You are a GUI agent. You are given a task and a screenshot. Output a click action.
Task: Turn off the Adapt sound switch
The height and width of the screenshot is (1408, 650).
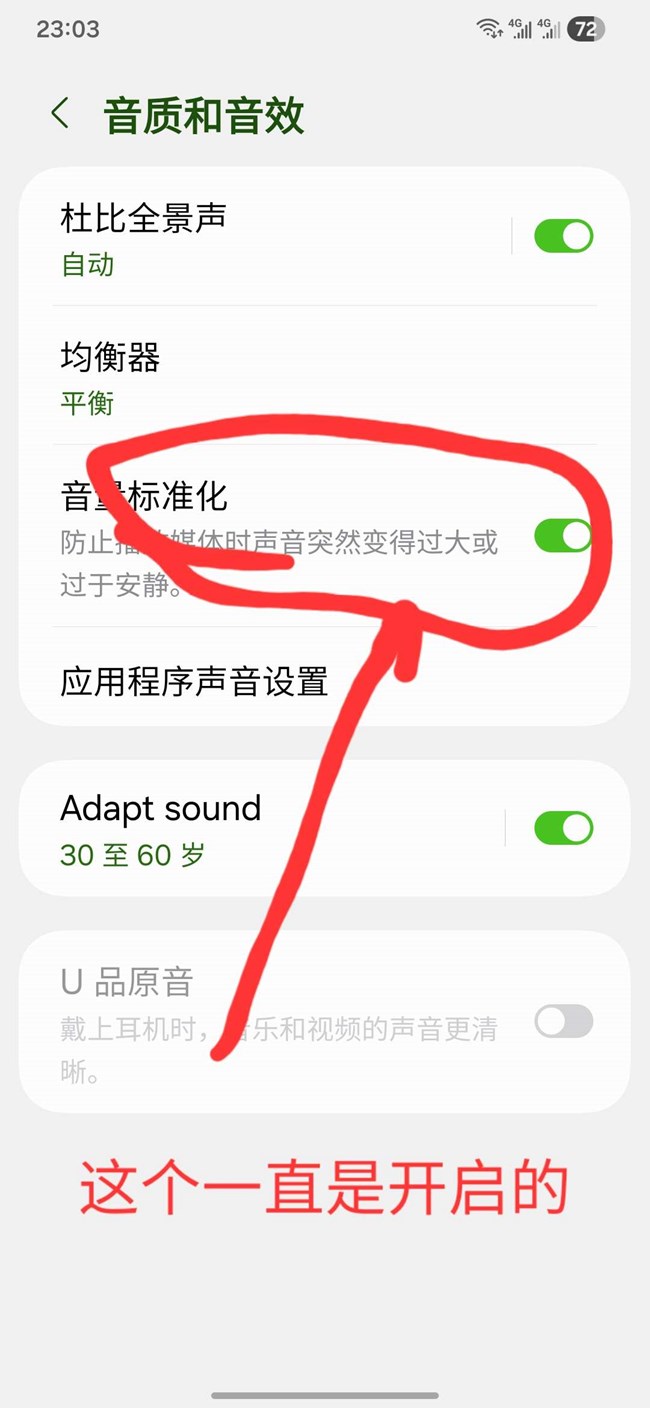[563, 828]
